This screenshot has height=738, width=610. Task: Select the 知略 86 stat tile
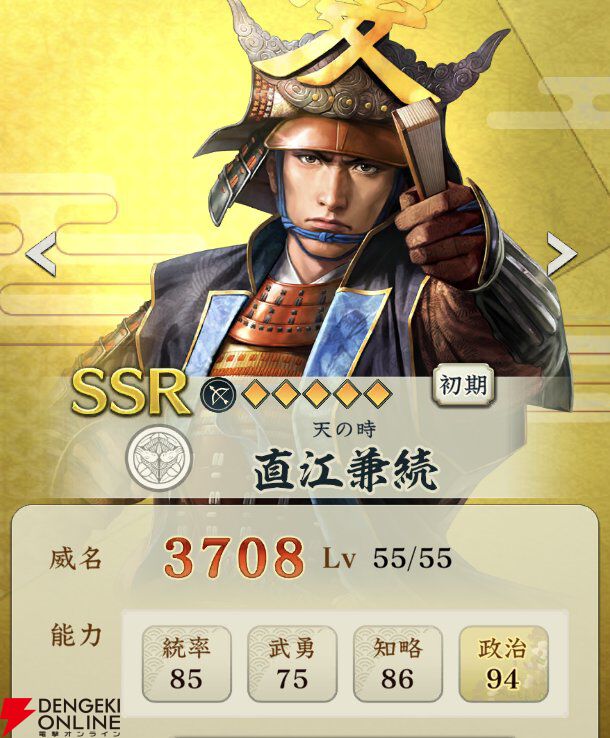(x=397, y=664)
